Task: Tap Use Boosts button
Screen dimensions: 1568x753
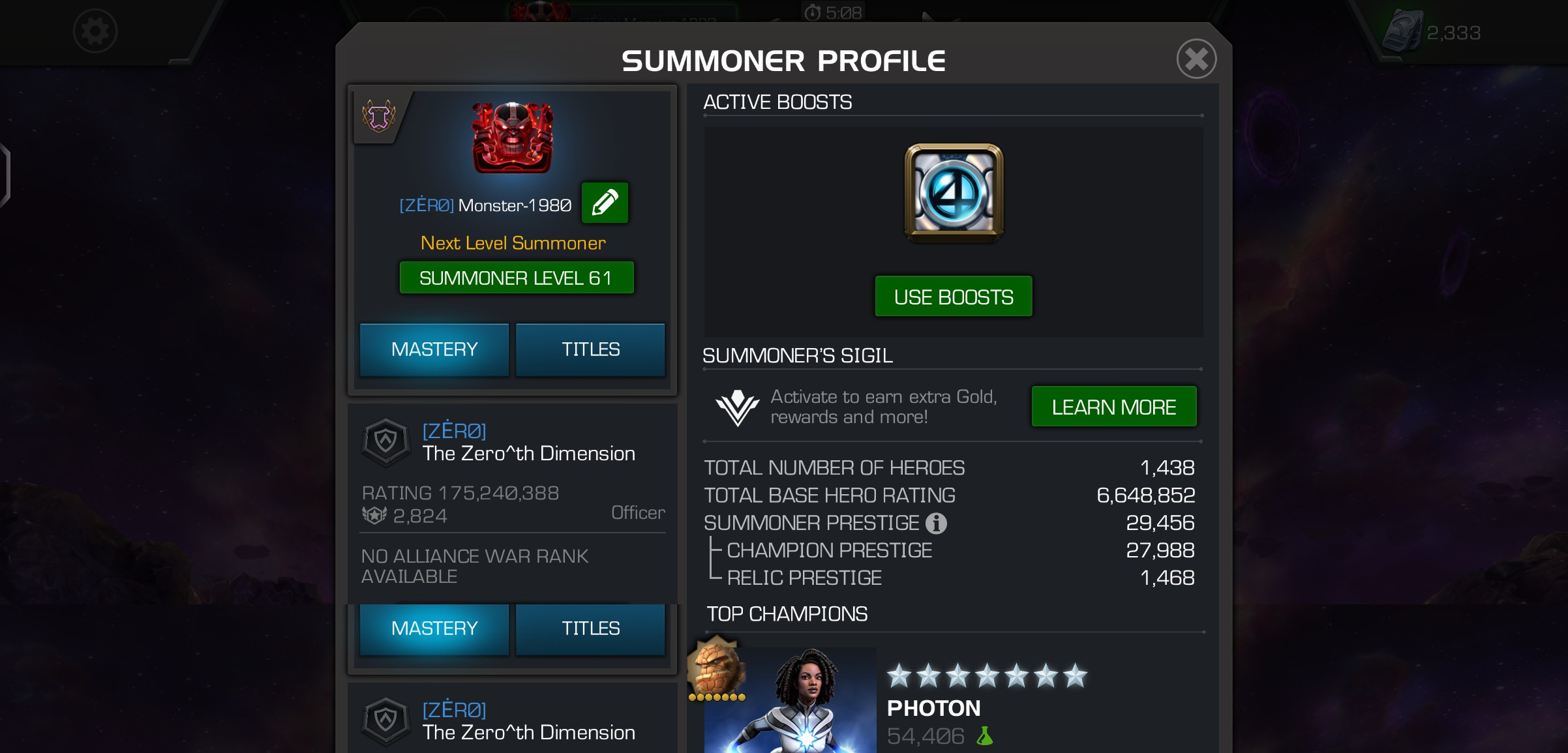Action: click(x=953, y=297)
